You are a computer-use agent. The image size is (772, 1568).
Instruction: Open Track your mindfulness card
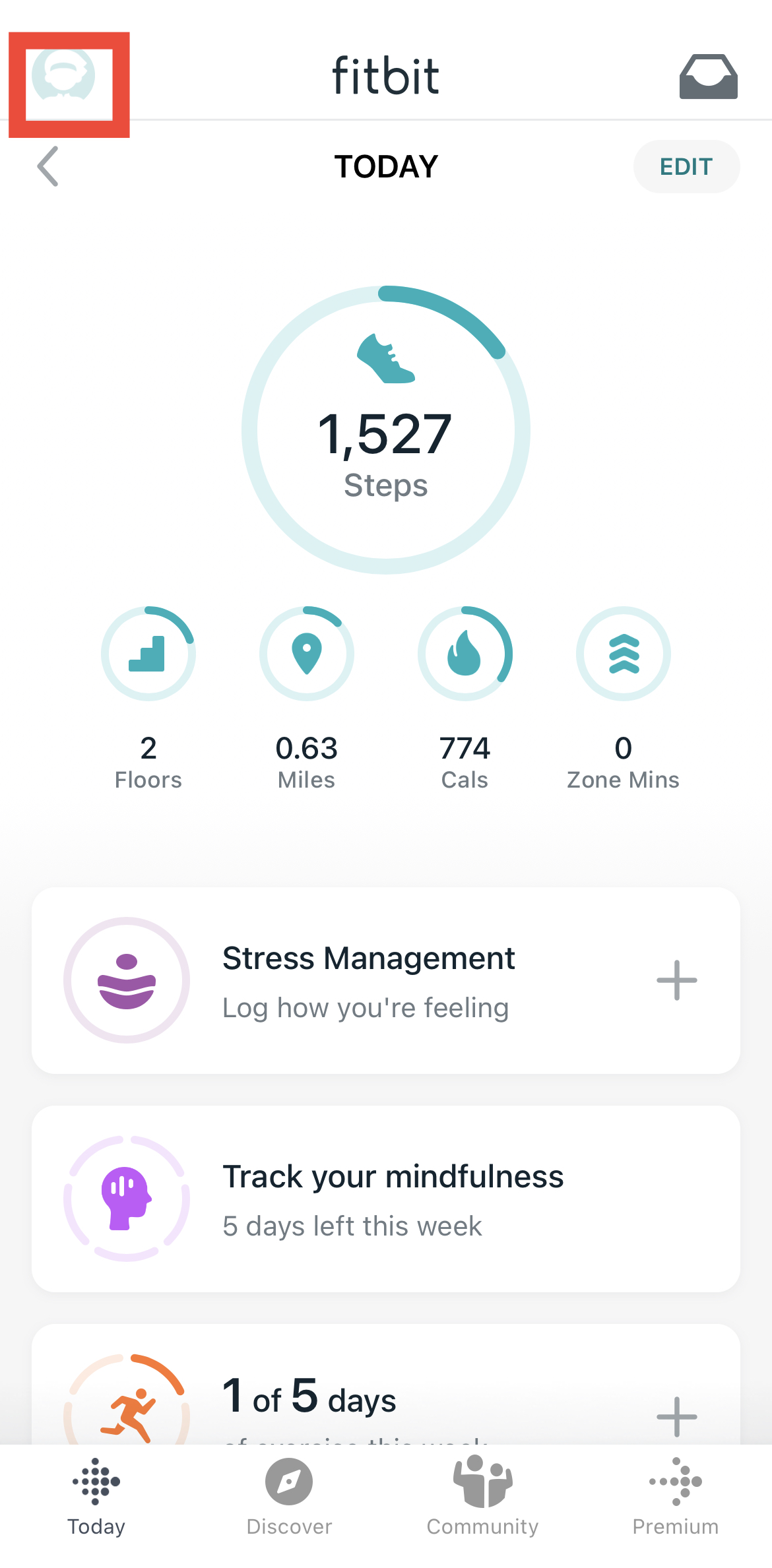[x=386, y=1199]
